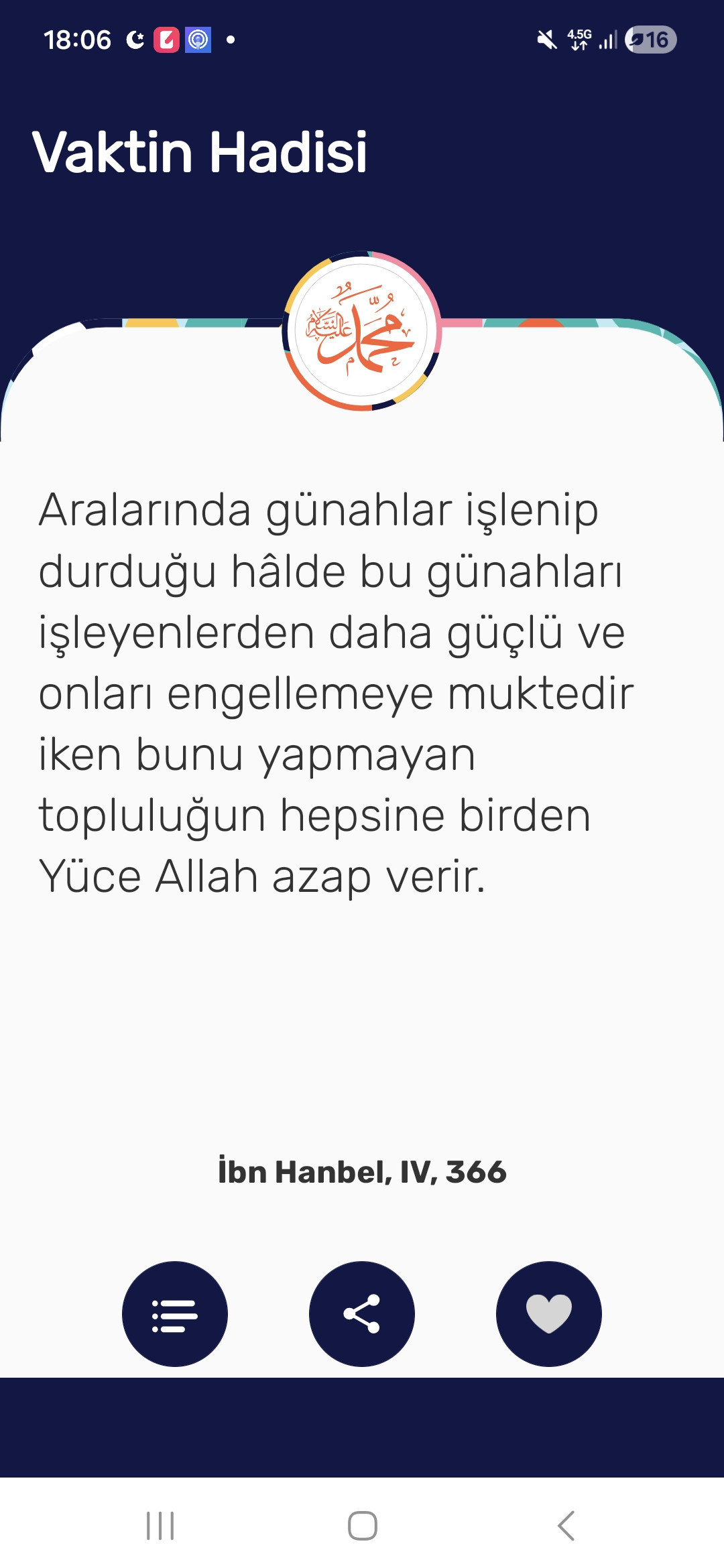Go to the home screen
Viewport: 724px width, 1568px height.
click(x=362, y=1526)
